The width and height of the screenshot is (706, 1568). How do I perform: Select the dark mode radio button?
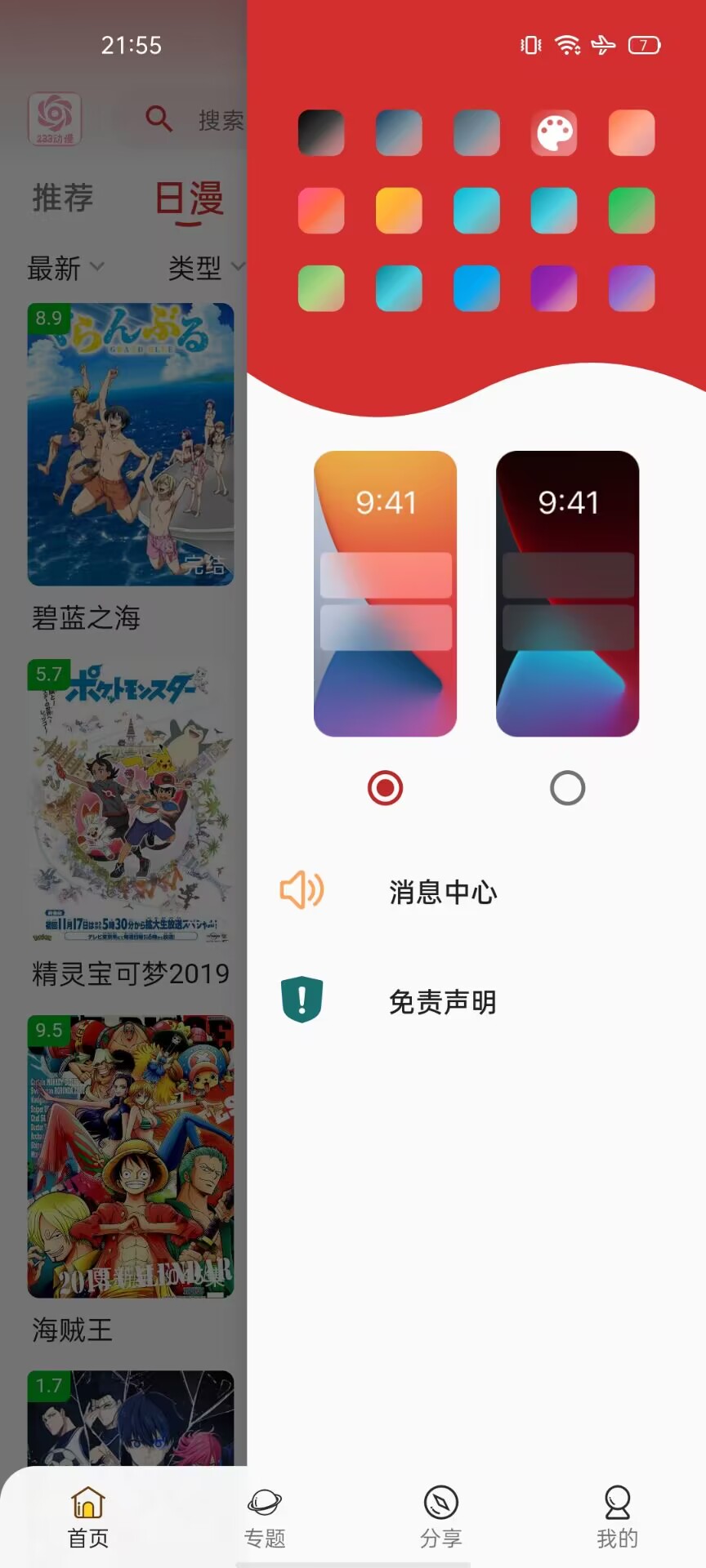567,788
